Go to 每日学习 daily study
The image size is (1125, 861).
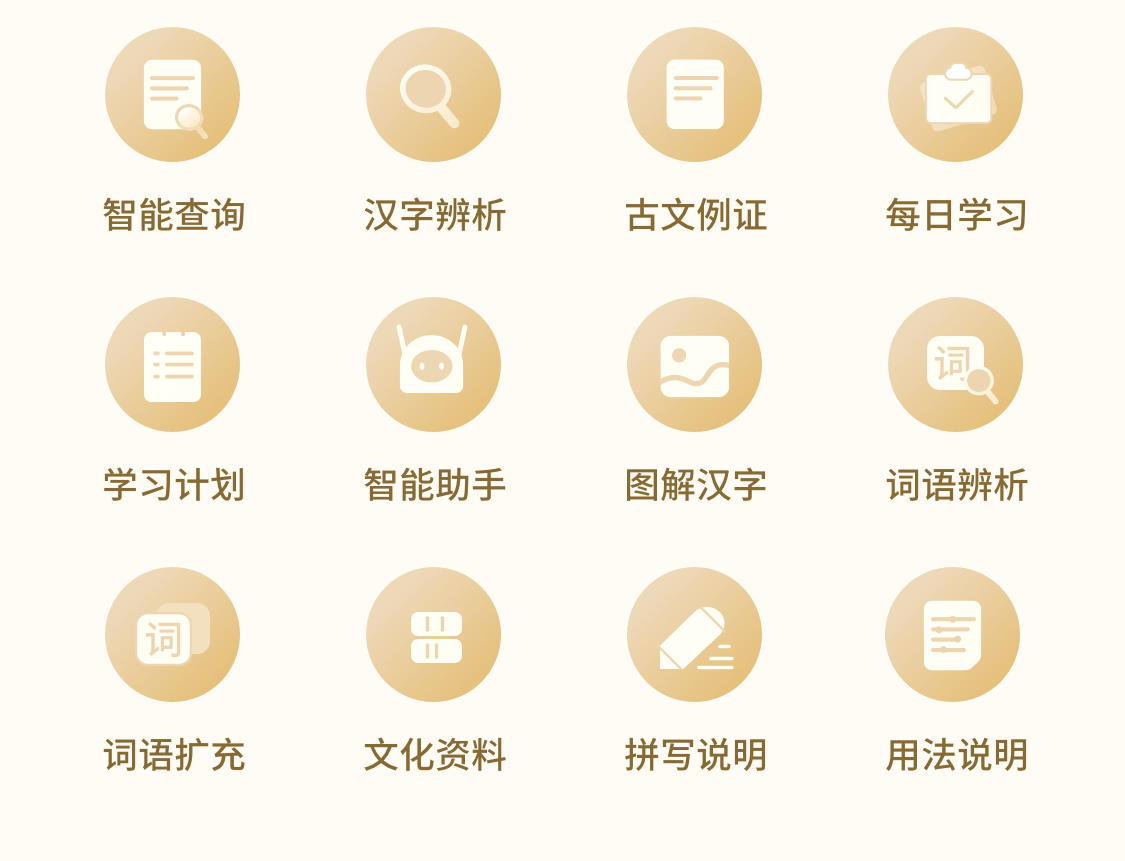point(955,95)
